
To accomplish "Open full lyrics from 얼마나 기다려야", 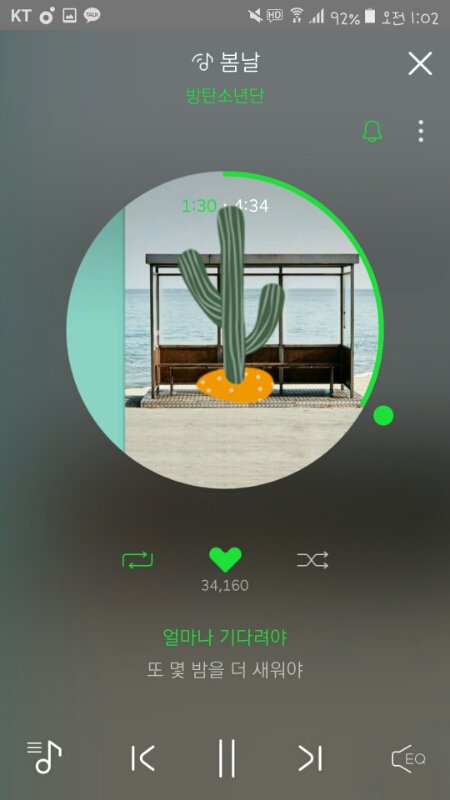I will [x=225, y=637].
